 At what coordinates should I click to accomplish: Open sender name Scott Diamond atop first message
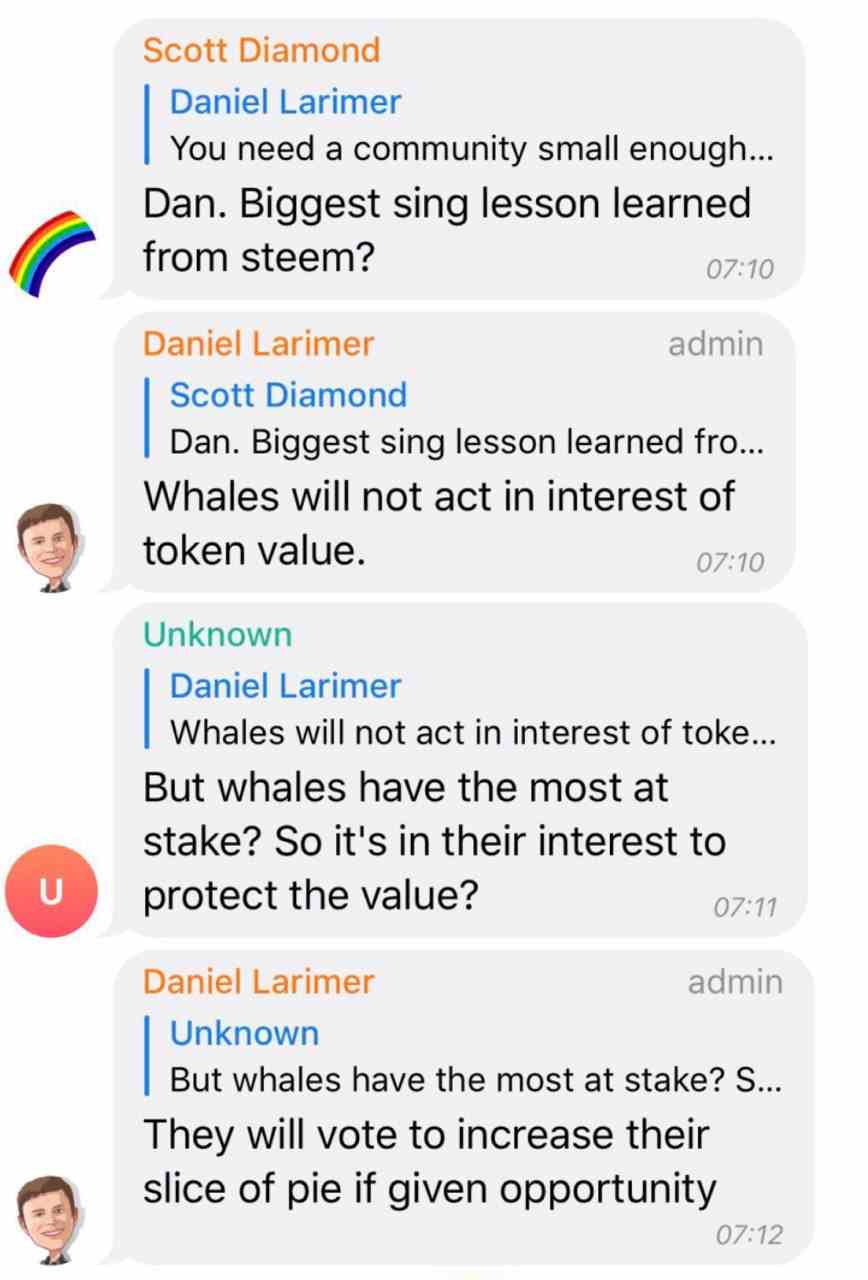coord(261,50)
